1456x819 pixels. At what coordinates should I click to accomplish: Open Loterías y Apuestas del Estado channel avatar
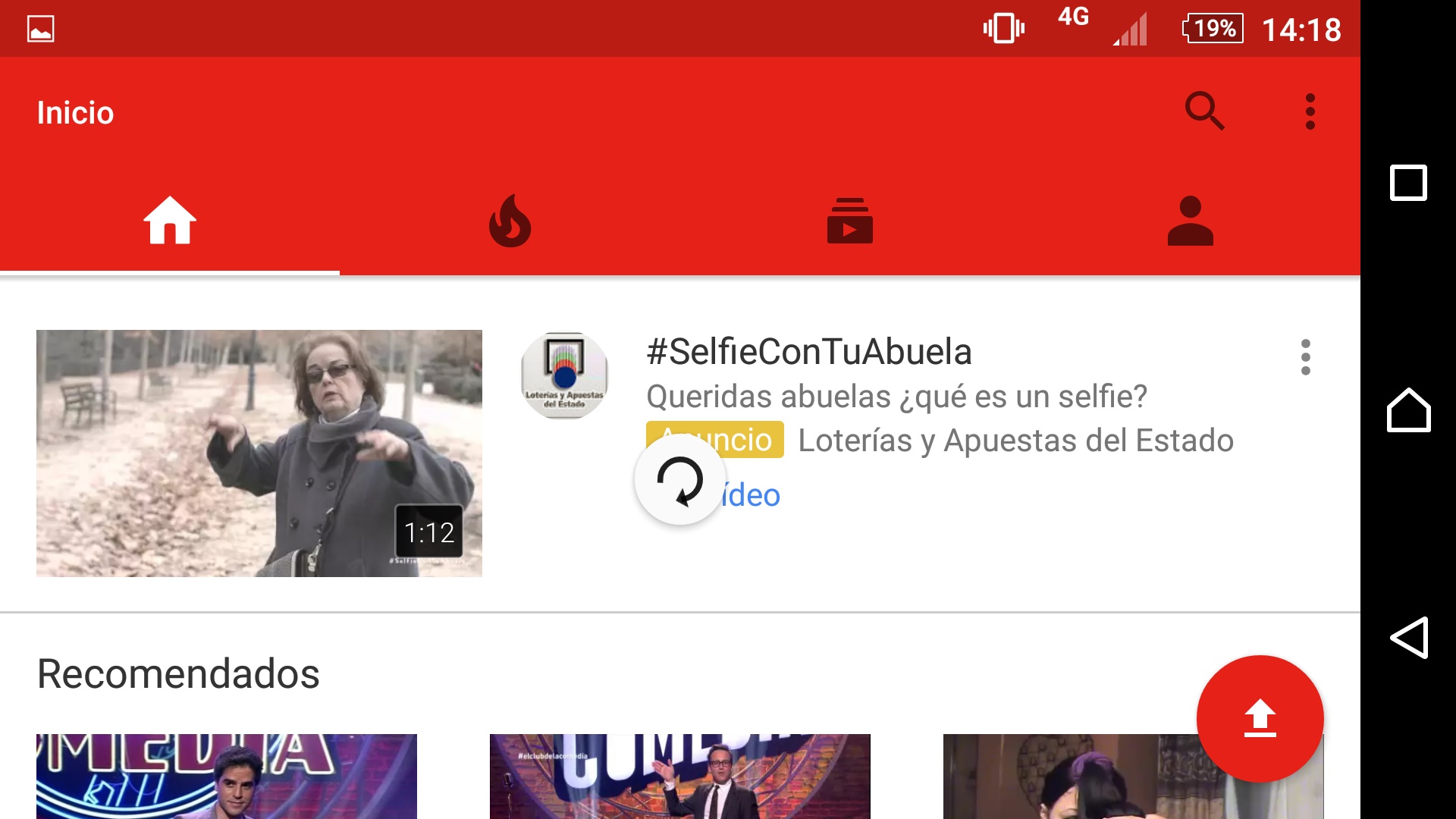click(x=564, y=375)
